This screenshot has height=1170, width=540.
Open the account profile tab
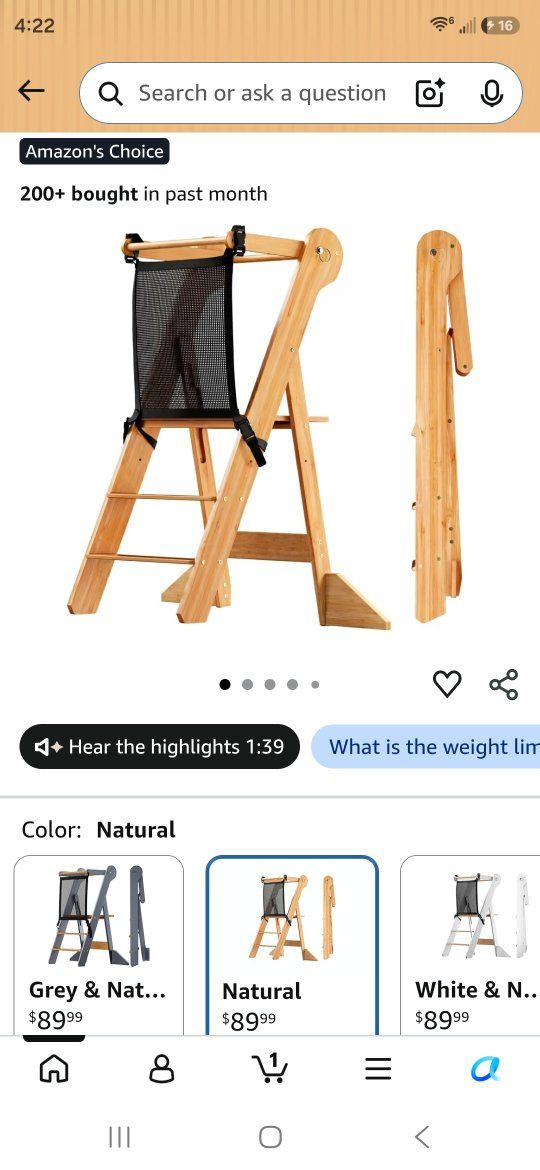click(162, 1070)
